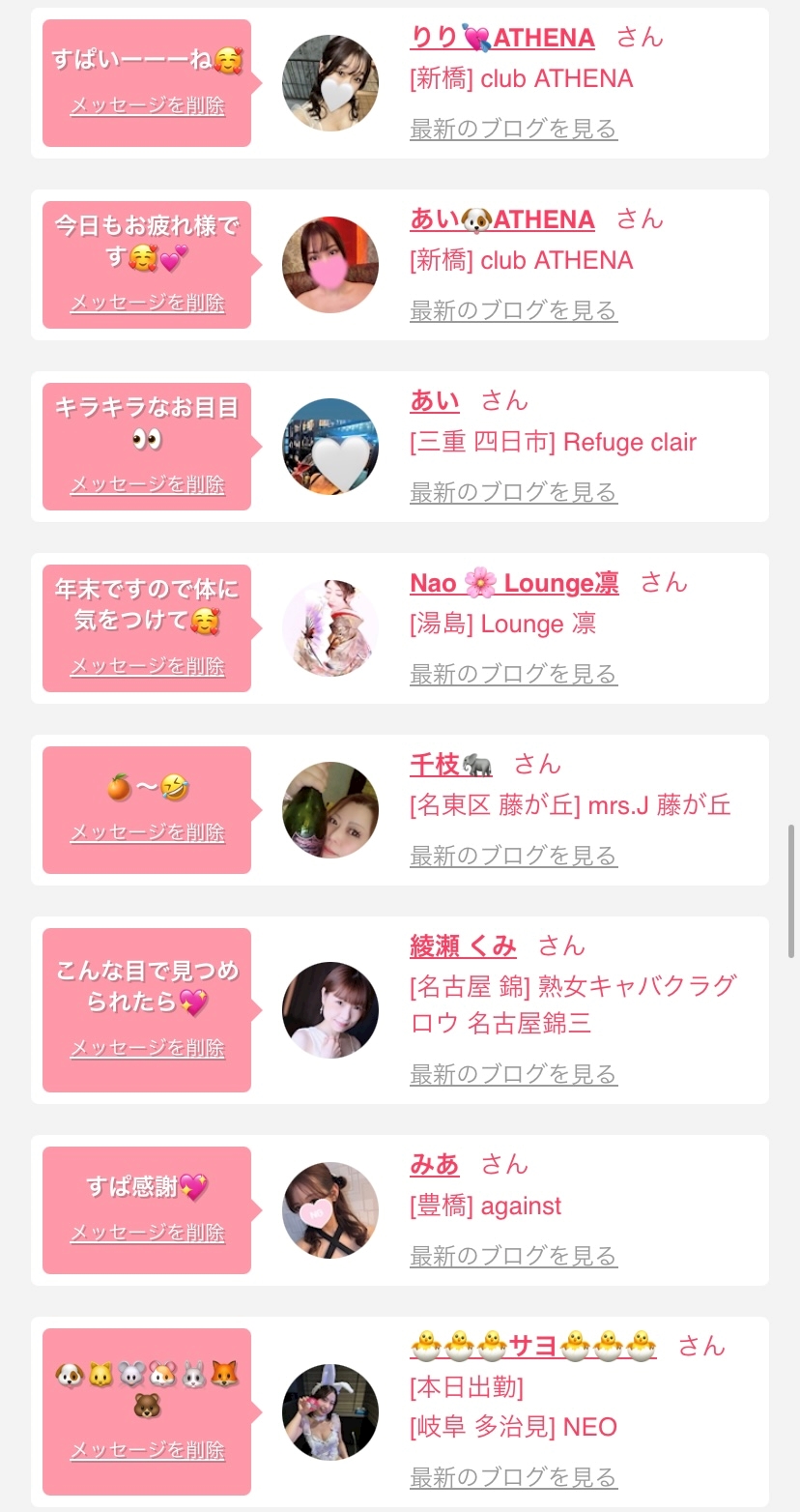Screen dimensions: 800x1512
Task: Delete the 今日もお疲れ様です message
Action: (x=147, y=304)
